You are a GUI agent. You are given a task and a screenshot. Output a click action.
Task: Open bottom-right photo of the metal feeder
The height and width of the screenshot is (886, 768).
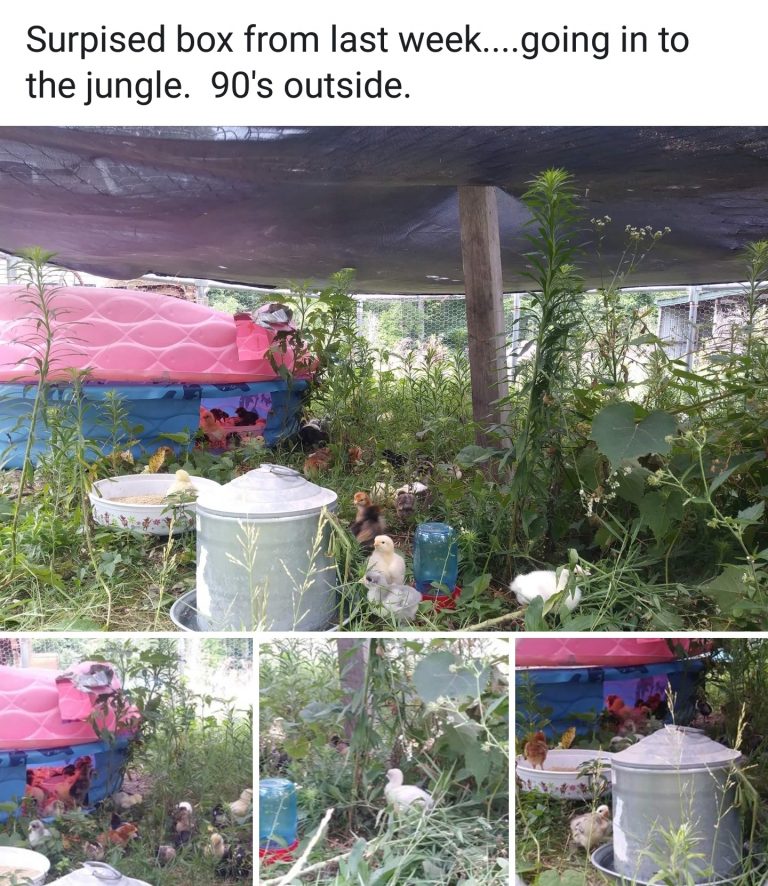pos(641,762)
